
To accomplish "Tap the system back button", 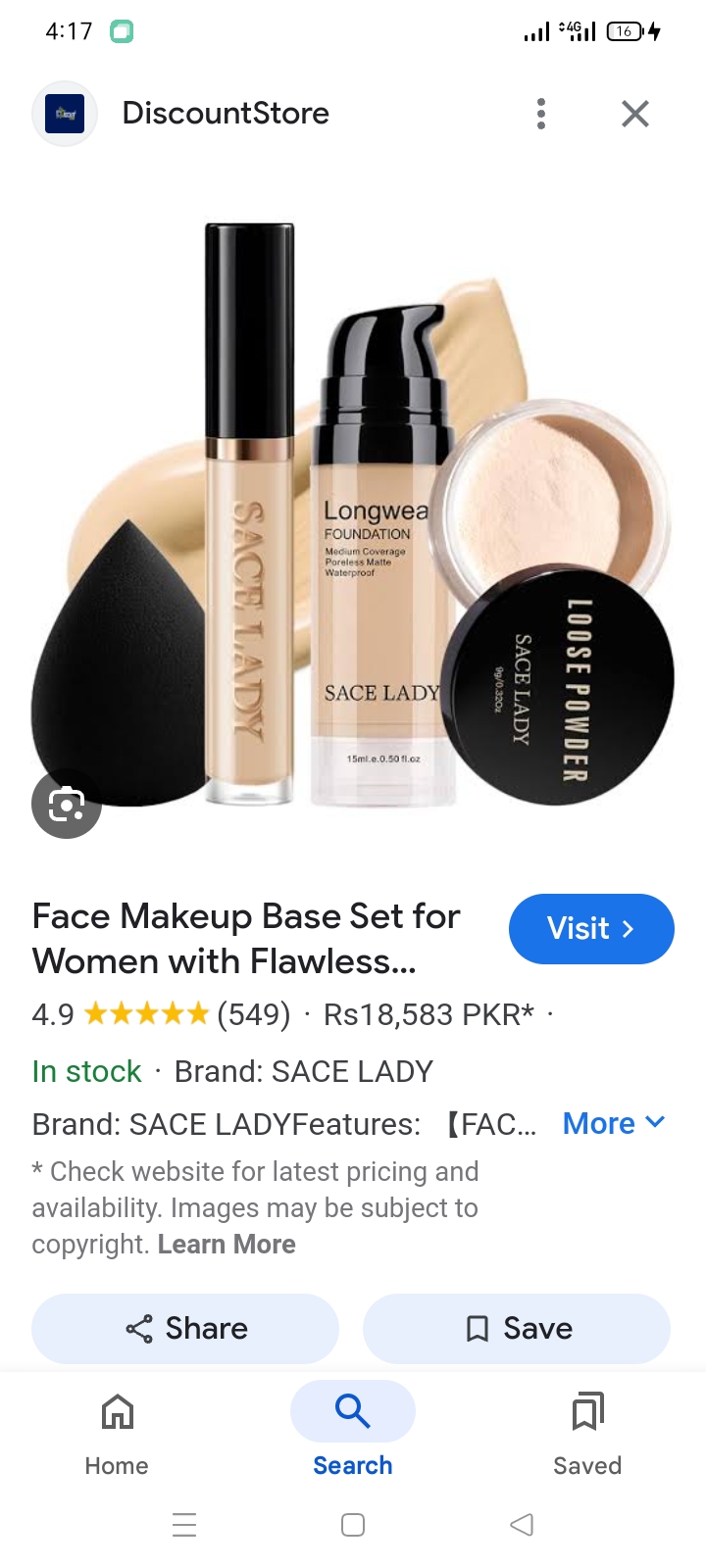I will (522, 1524).
